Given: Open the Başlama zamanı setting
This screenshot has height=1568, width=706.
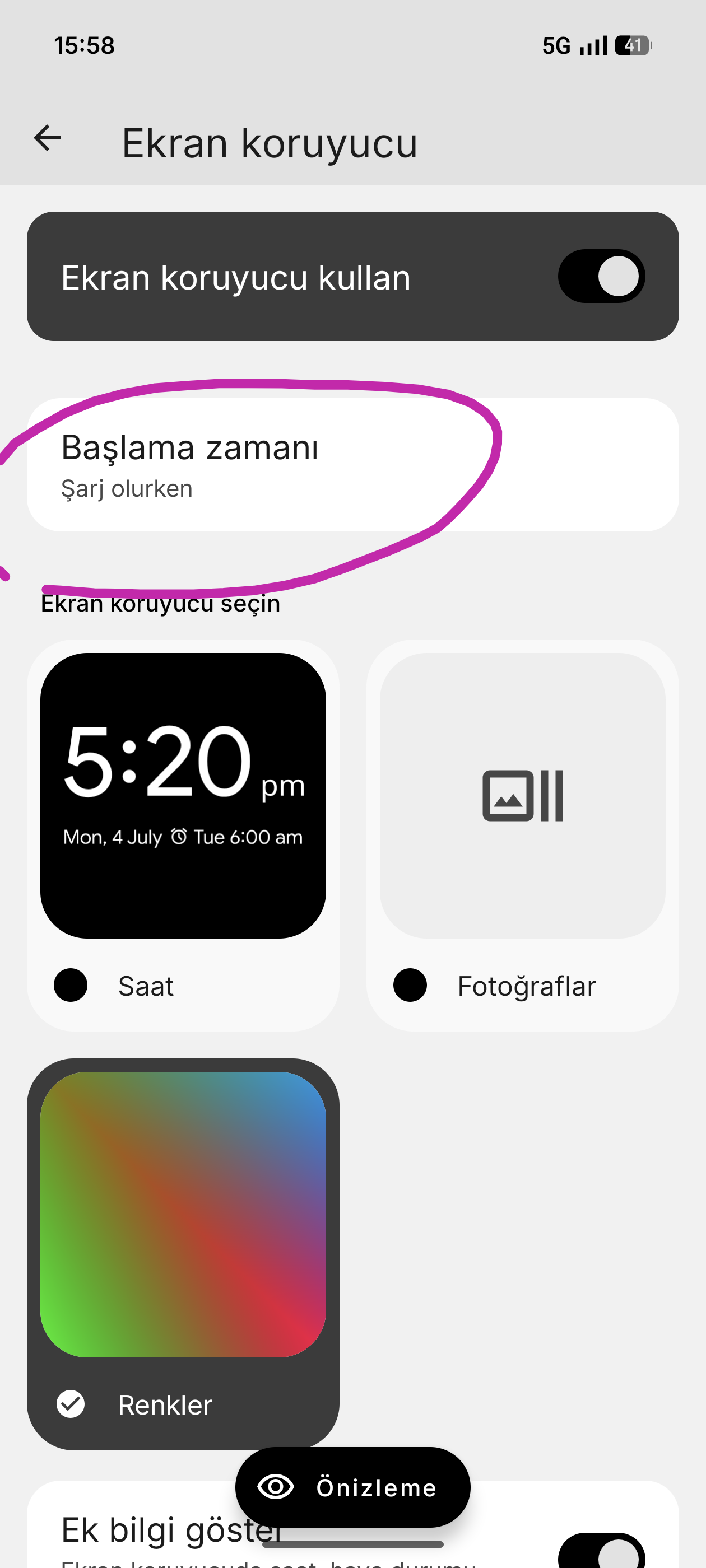Looking at the screenshot, I should (352, 465).
